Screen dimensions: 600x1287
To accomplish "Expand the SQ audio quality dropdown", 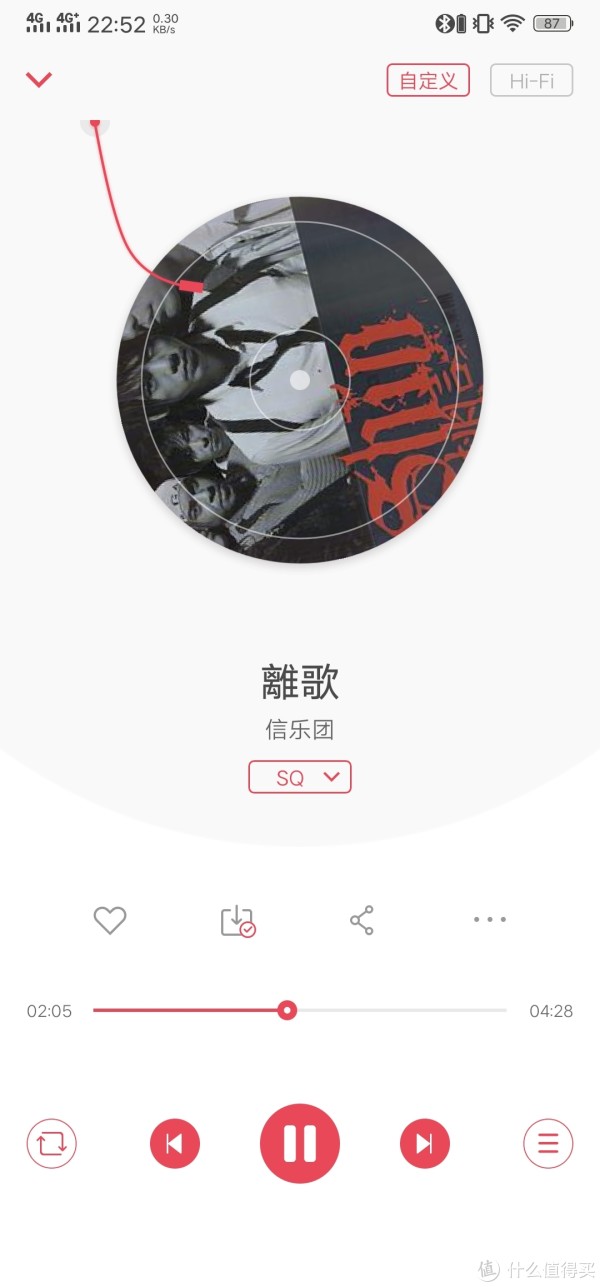I will point(300,777).
